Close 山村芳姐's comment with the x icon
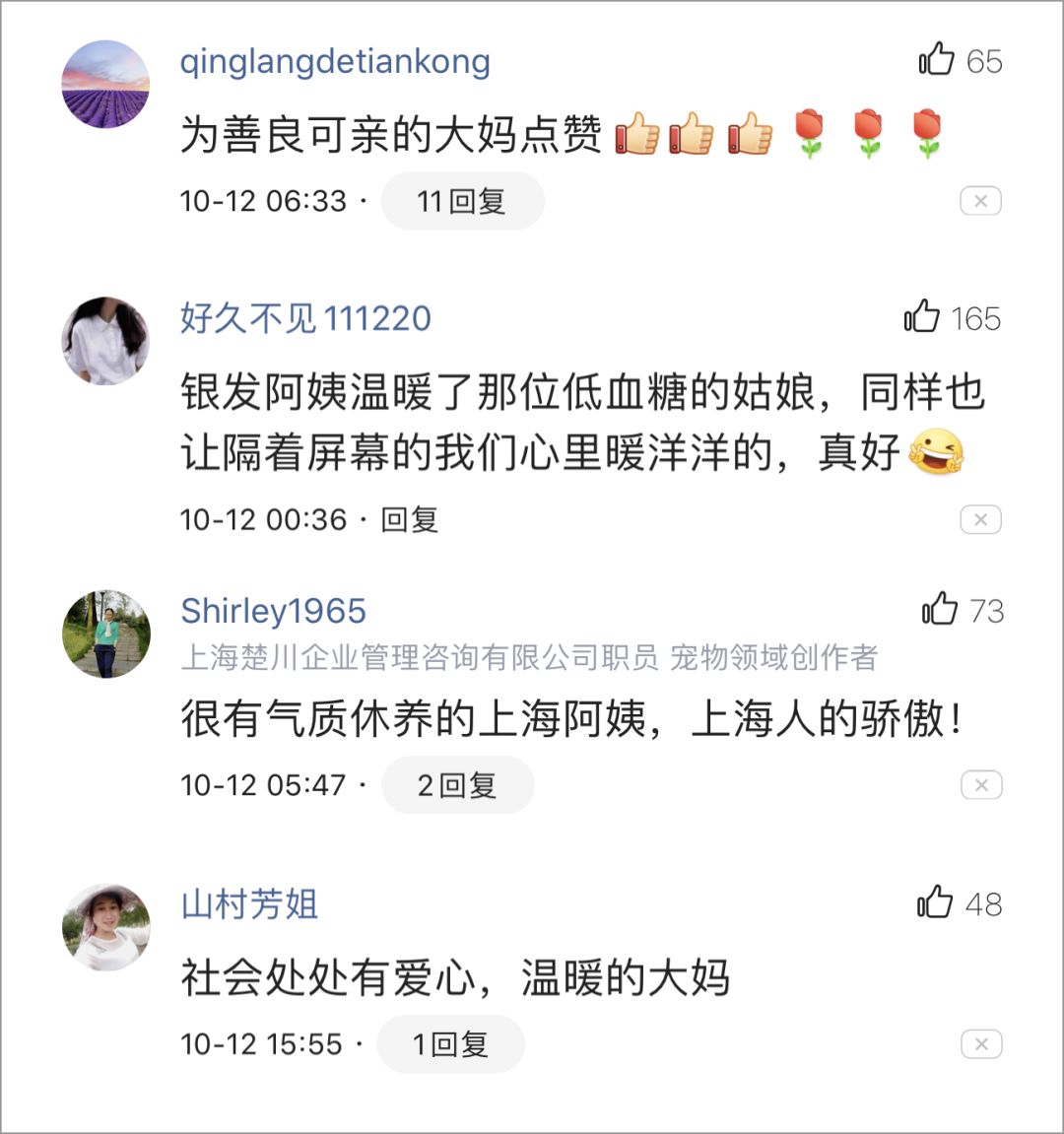The height and width of the screenshot is (1134, 1064). [x=981, y=1044]
